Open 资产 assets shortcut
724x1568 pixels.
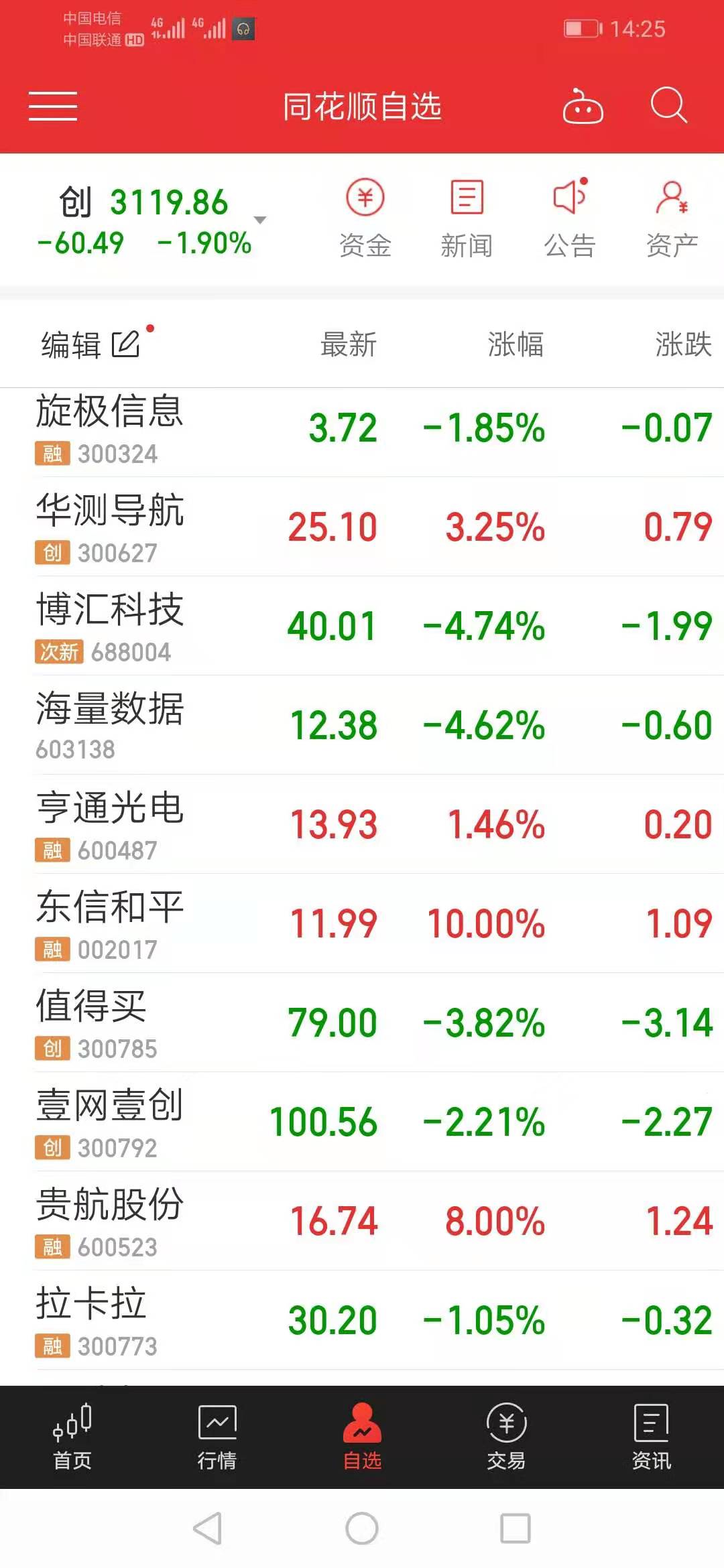tap(672, 218)
